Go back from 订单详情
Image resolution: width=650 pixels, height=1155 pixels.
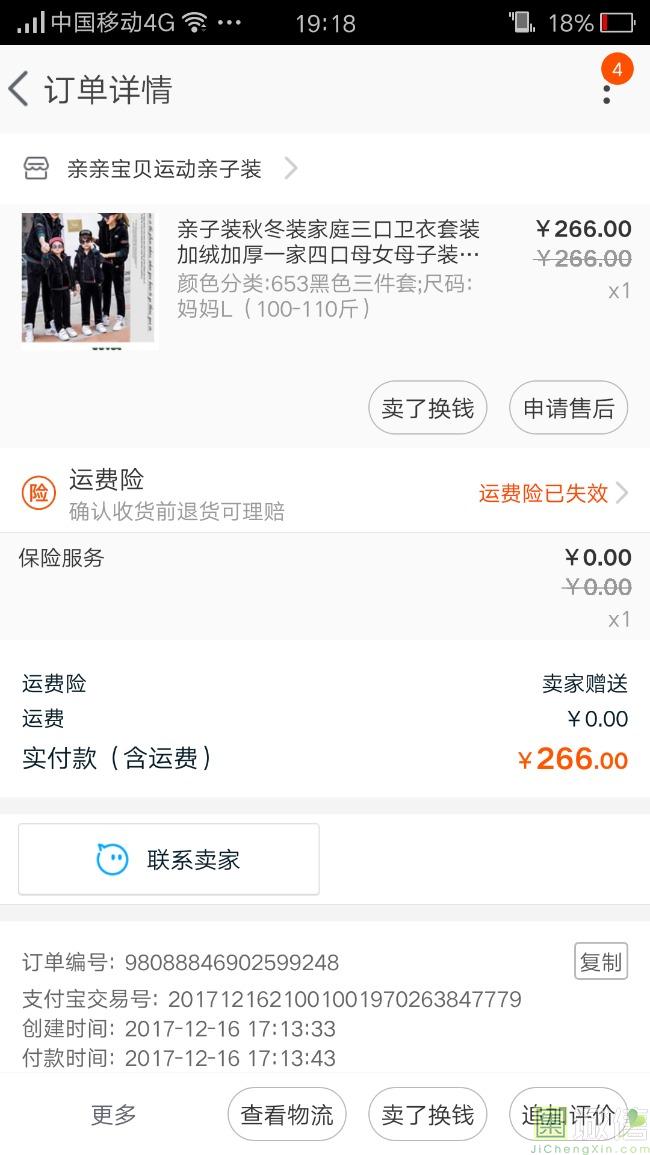[20, 90]
